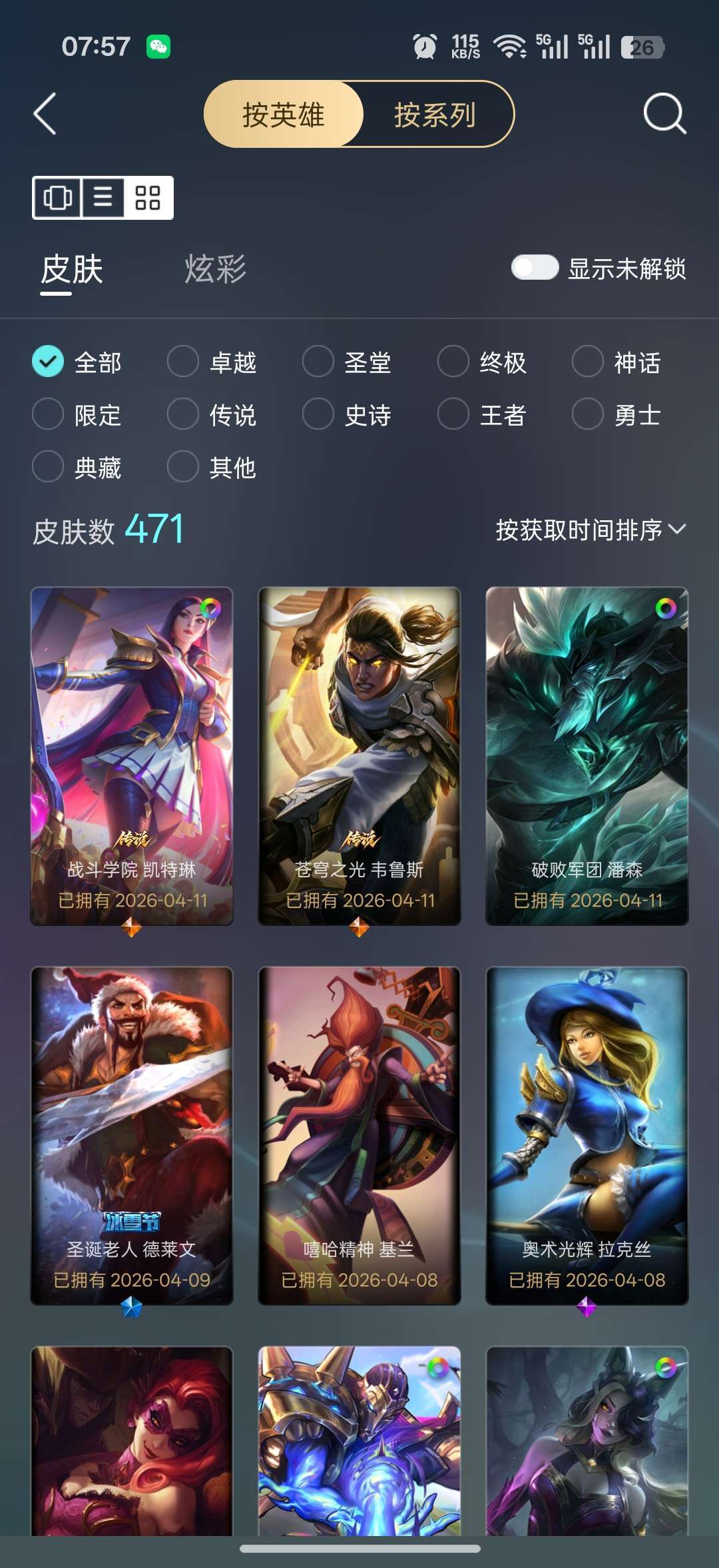Image resolution: width=719 pixels, height=1568 pixels.
Task: Switch to the 按系列 tab
Action: (433, 115)
